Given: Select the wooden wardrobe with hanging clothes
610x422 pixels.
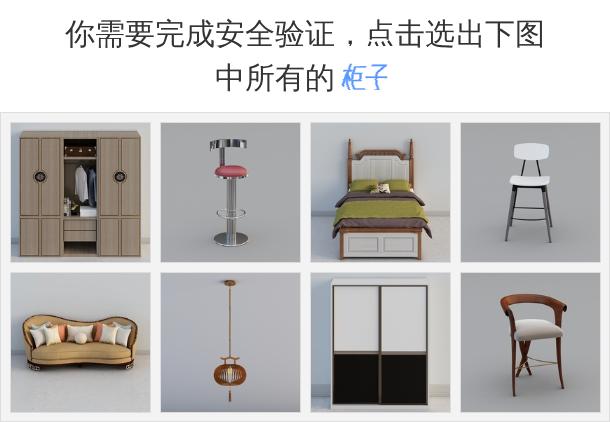Looking at the screenshot, I should pos(80,192).
